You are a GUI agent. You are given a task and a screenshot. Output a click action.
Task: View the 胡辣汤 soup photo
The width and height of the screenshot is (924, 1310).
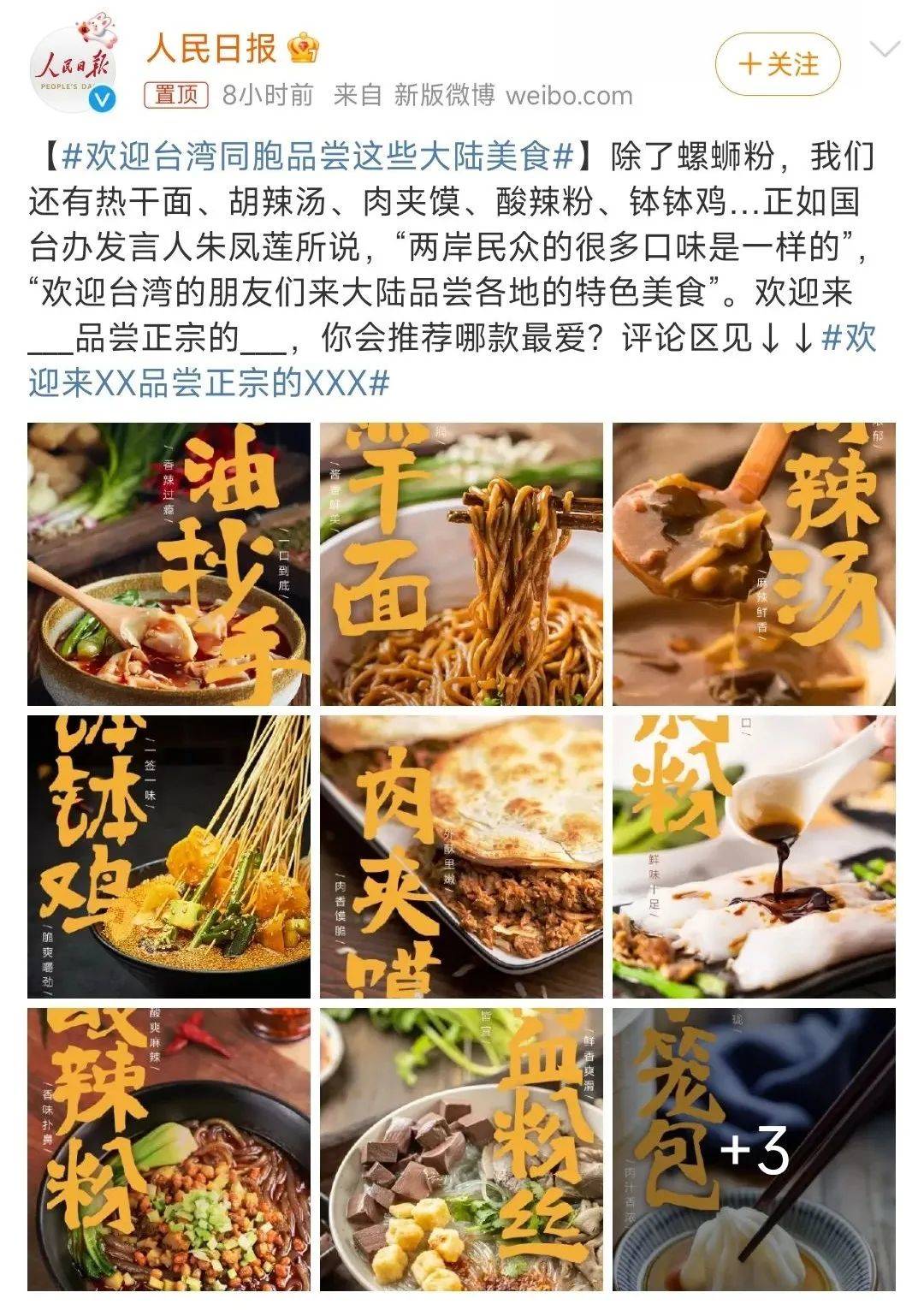(x=754, y=564)
